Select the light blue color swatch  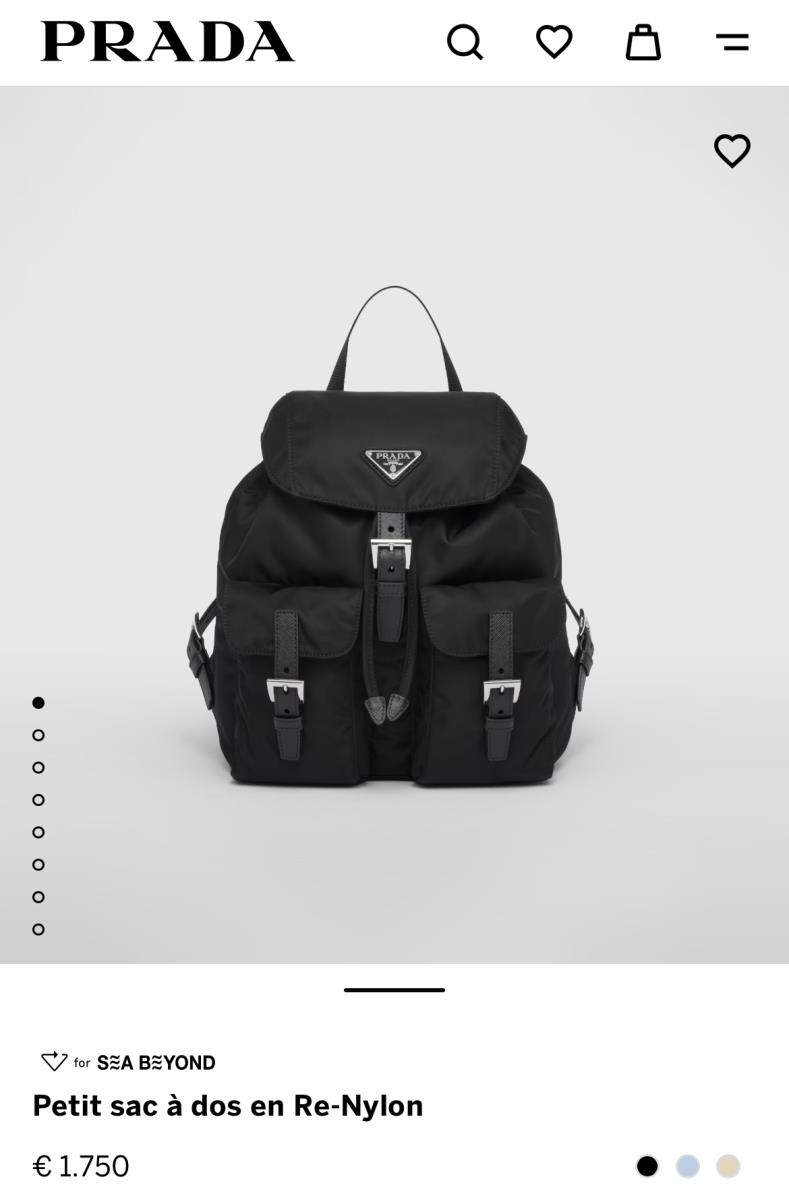coord(688,1166)
